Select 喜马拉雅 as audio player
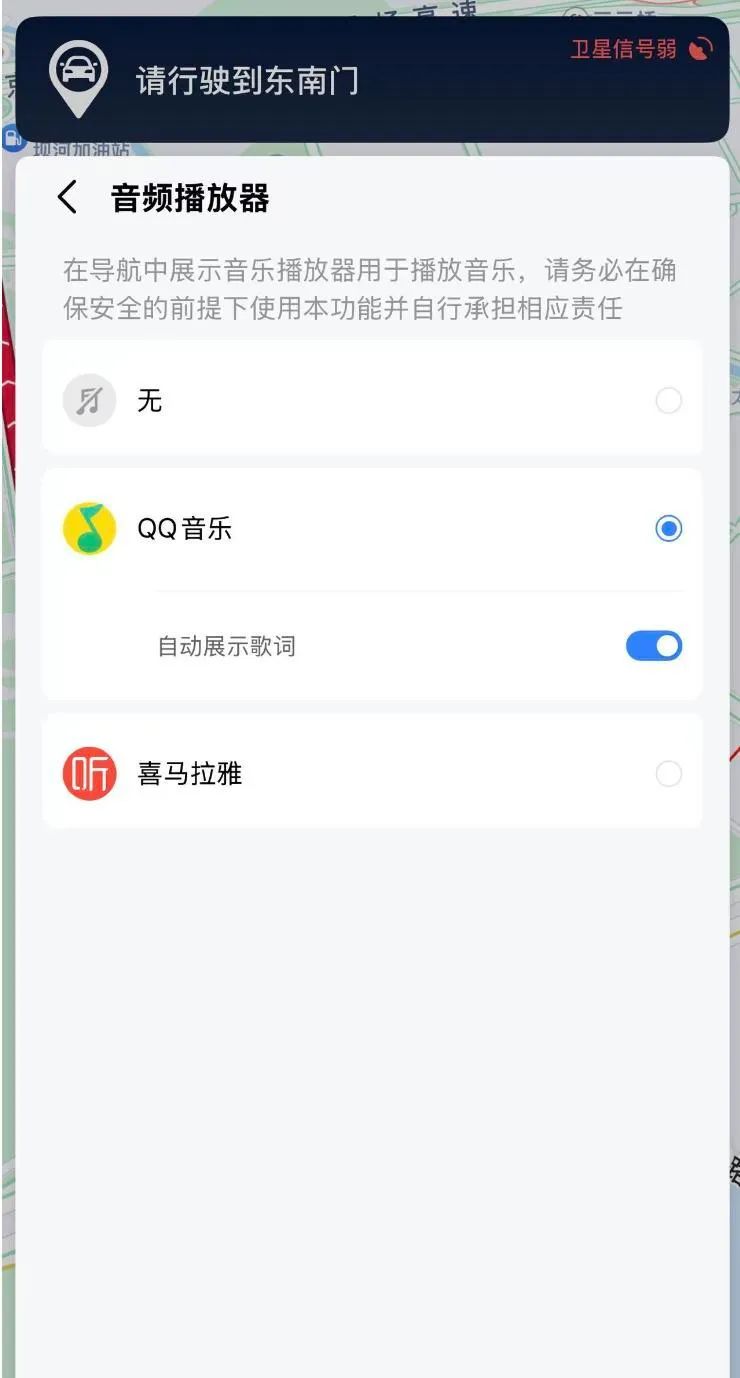The height and width of the screenshot is (1378, 740). point(668,774)
